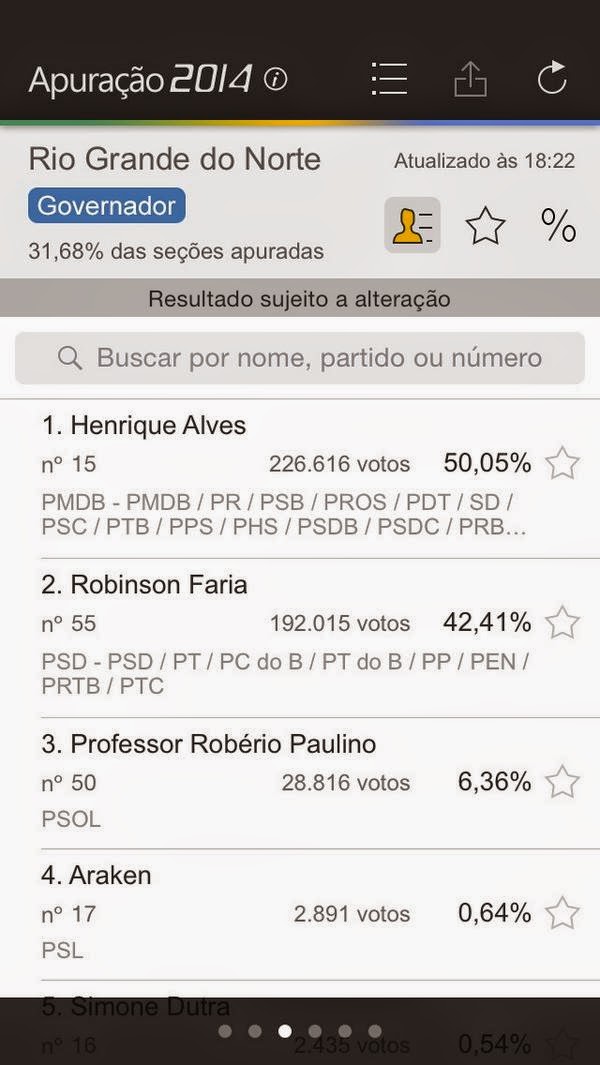Image resolution: width=600 pixels, height=1065 pixels.
Task: Tap the Governador chip
Action: 106,206
